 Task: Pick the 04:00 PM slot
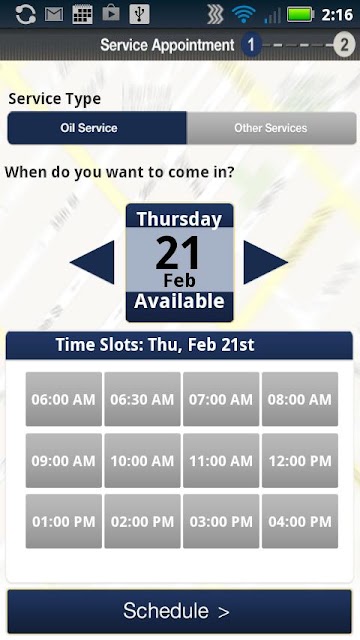click(x=300, y=521)
